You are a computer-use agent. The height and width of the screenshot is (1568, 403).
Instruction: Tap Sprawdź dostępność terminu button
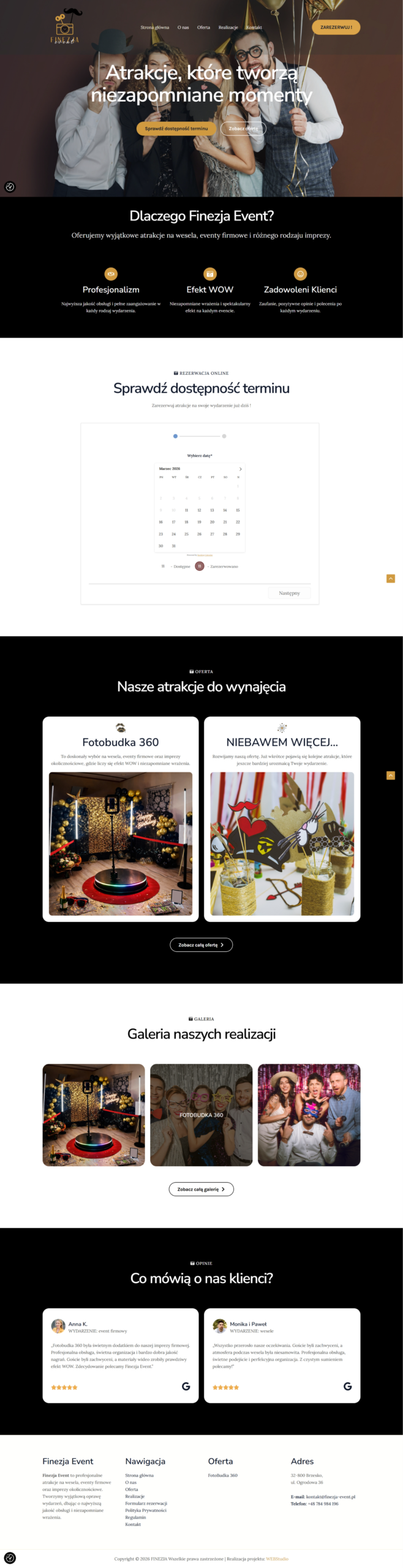click(176, 129)
